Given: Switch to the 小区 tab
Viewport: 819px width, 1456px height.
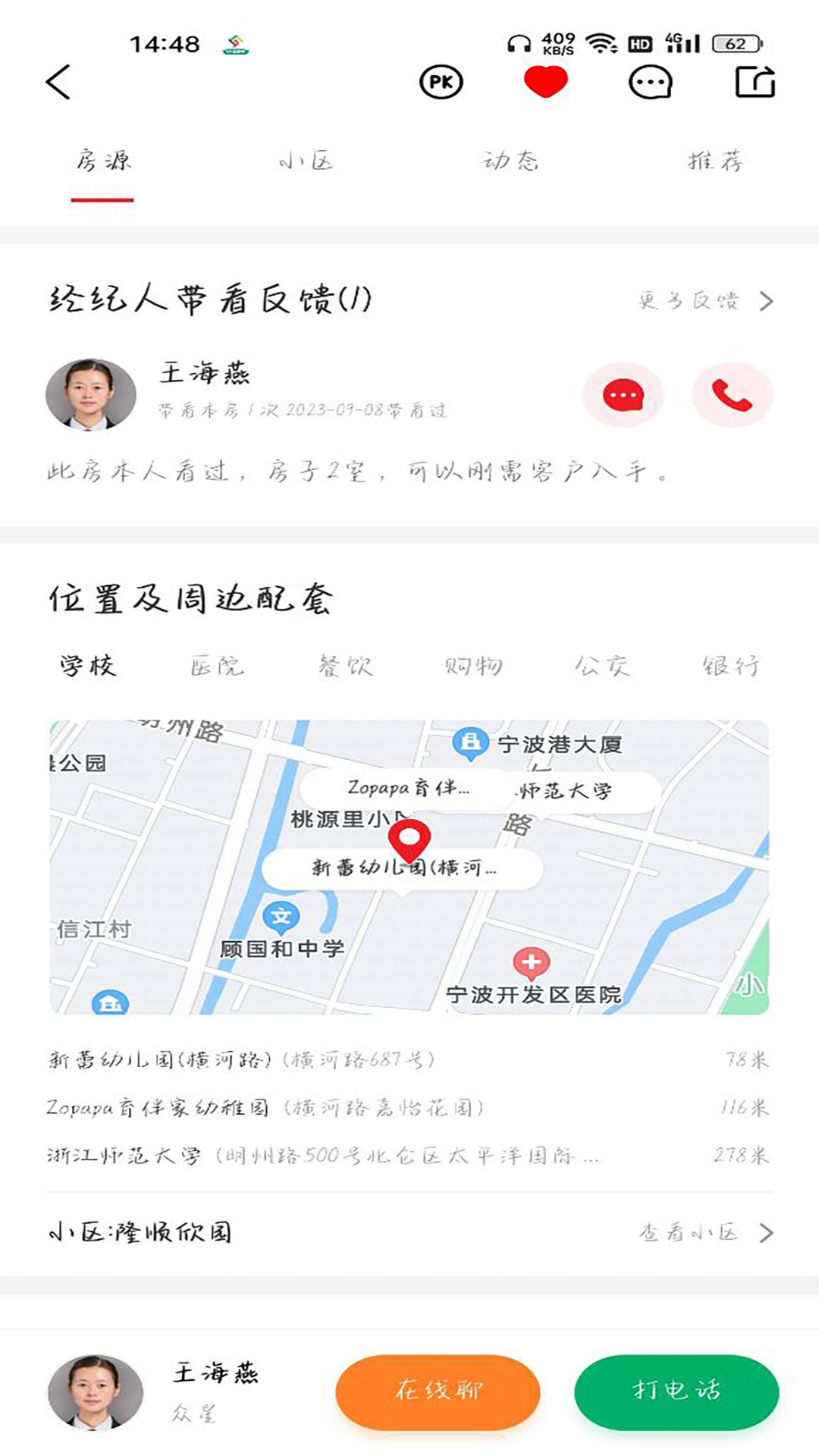Looking at the screenshot, I should [307, 159].
